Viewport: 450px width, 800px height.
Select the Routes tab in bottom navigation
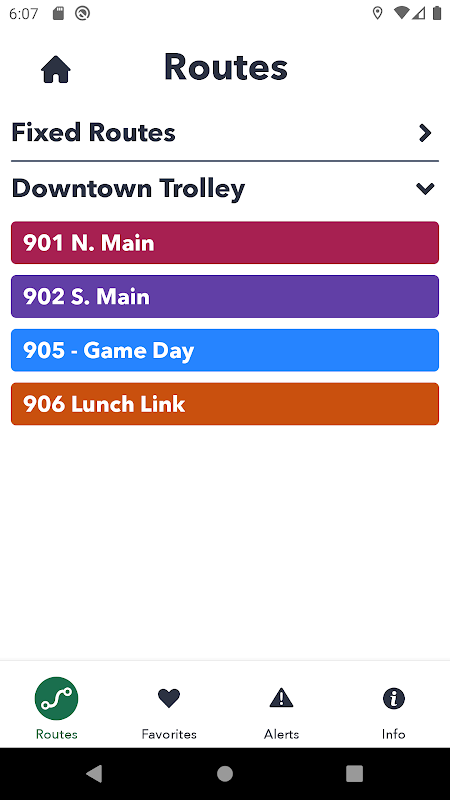[56, 709]
